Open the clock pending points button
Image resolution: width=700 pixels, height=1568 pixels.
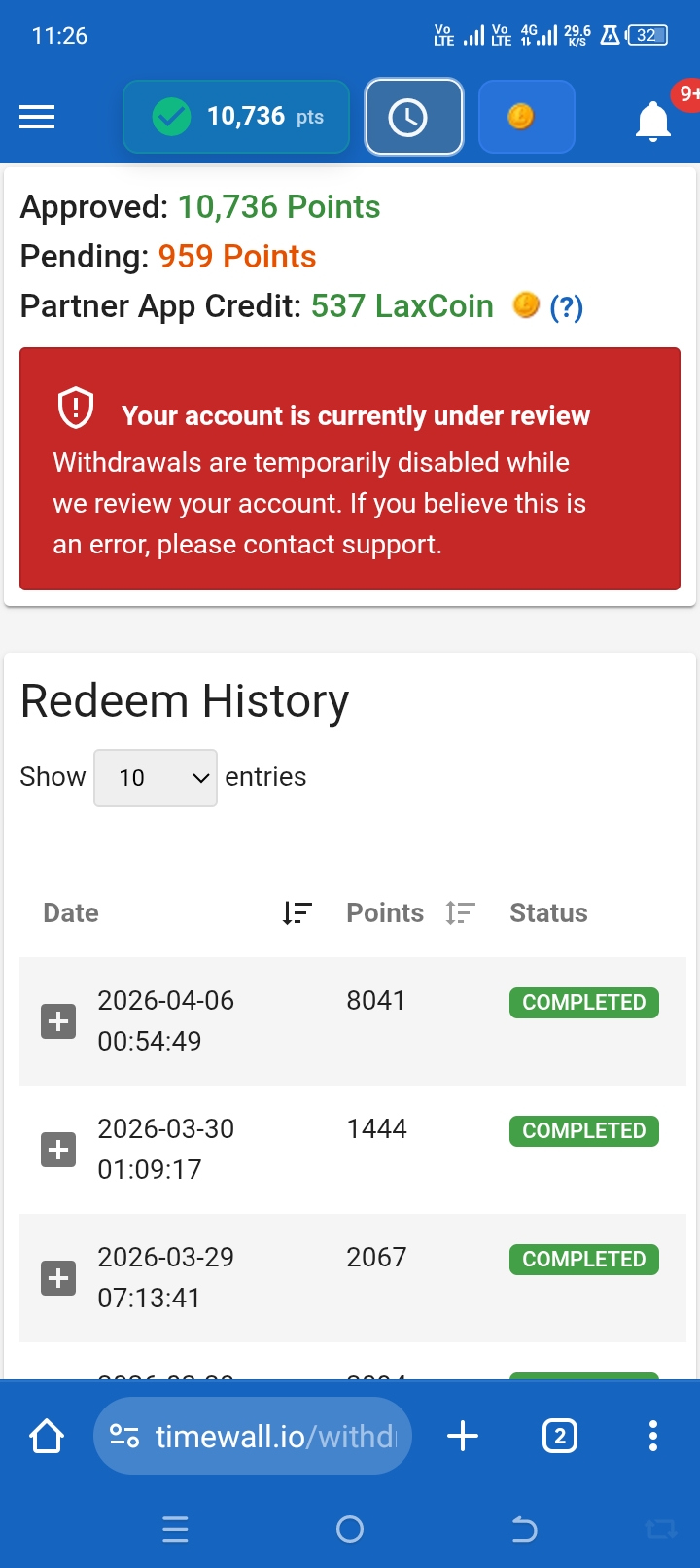pos(413,118)
